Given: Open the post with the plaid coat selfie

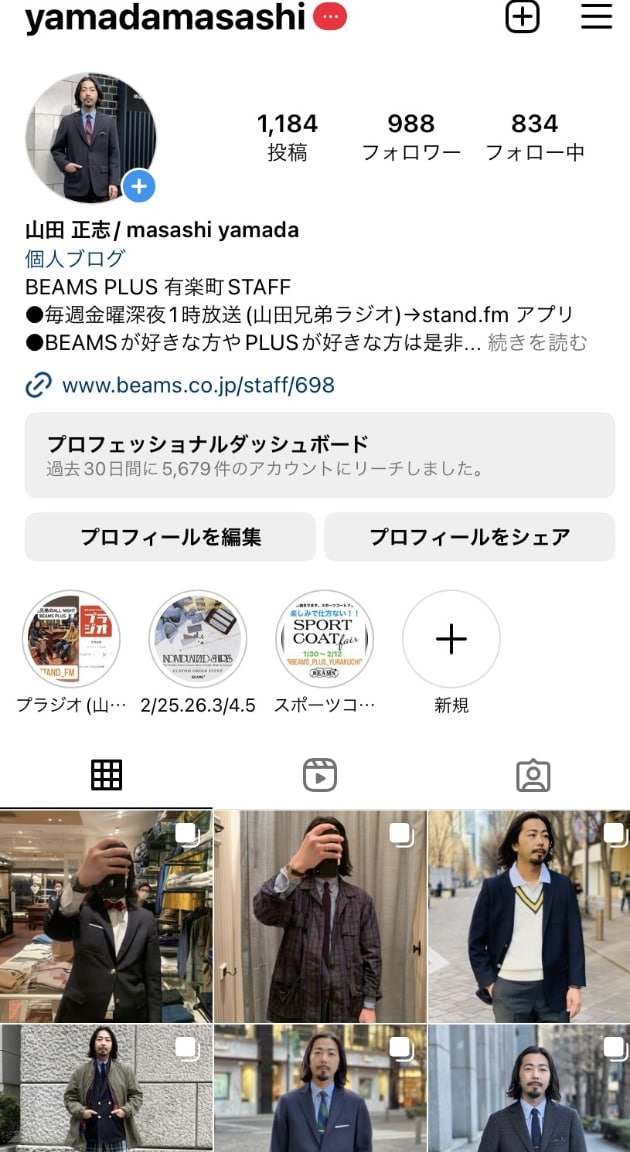Looking at the screenshot, I should (319, 916).
